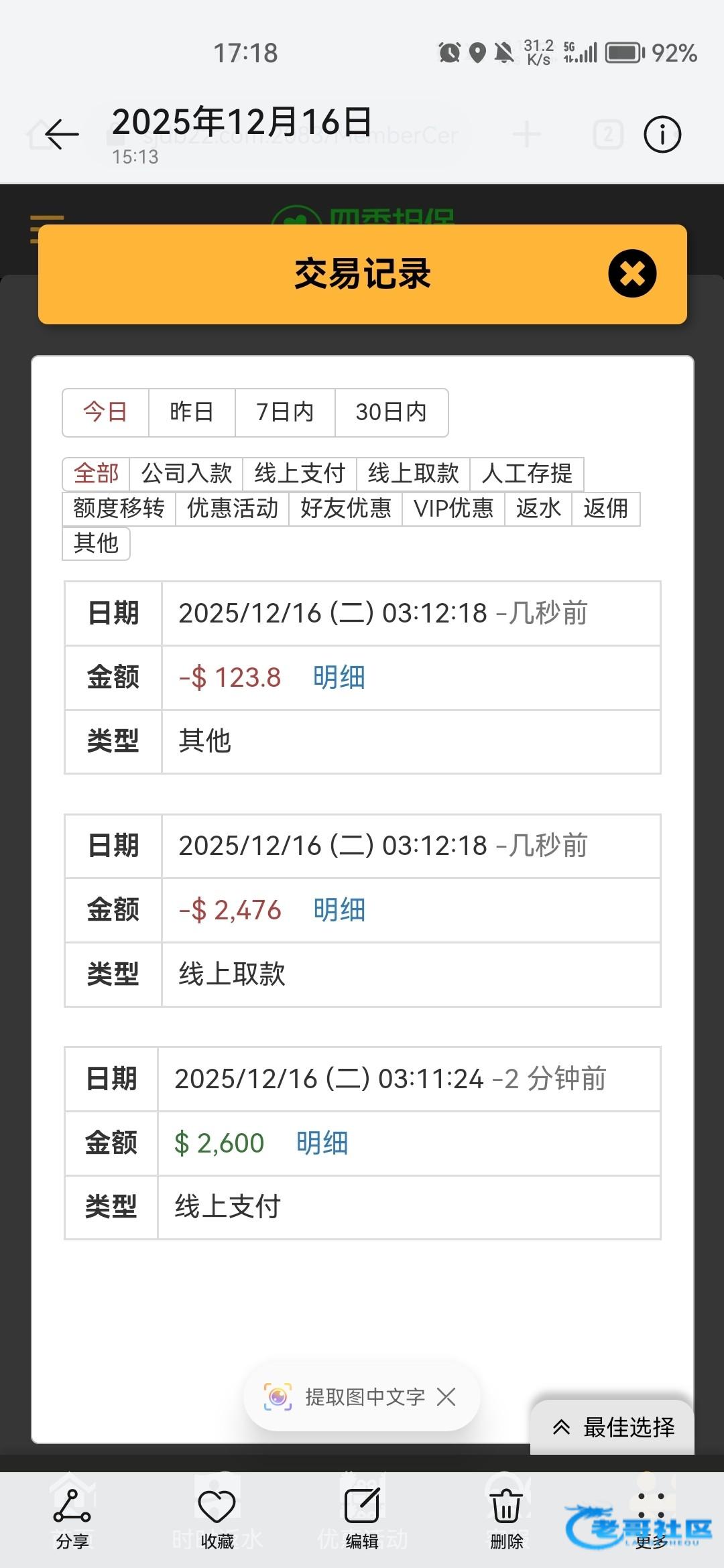Viewport: 724px width, 1568px height.
Task: Go back from the photo viewer
Action: (x=62, y=134)
